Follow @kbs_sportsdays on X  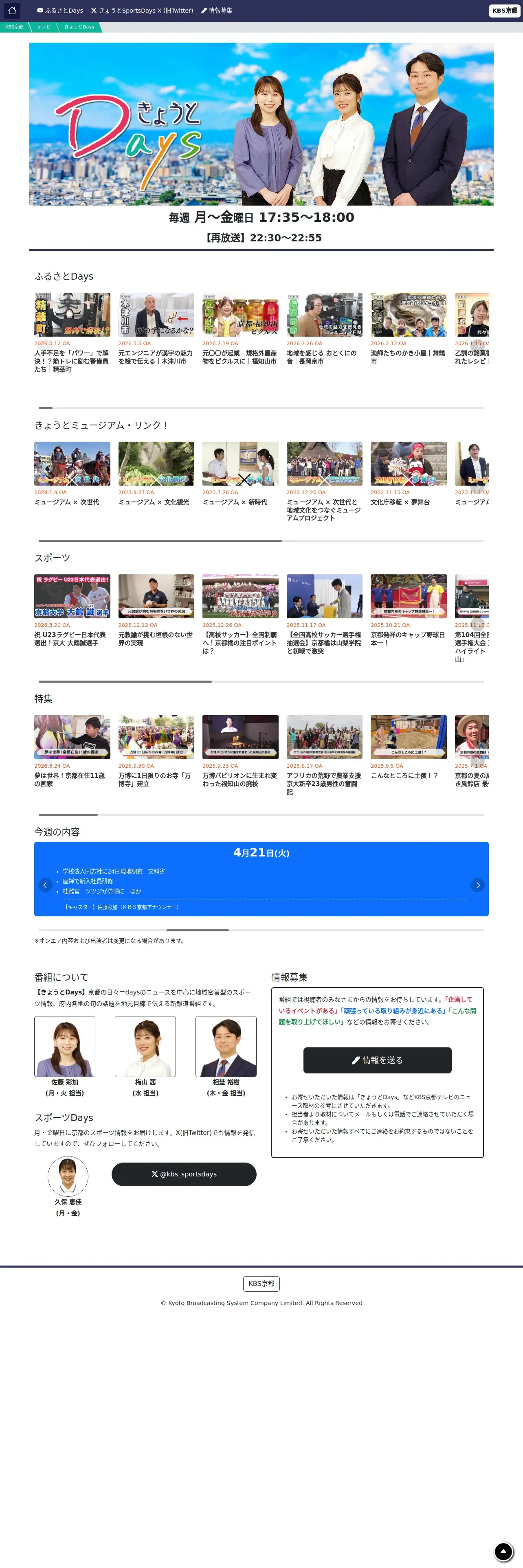[184, 1174]
